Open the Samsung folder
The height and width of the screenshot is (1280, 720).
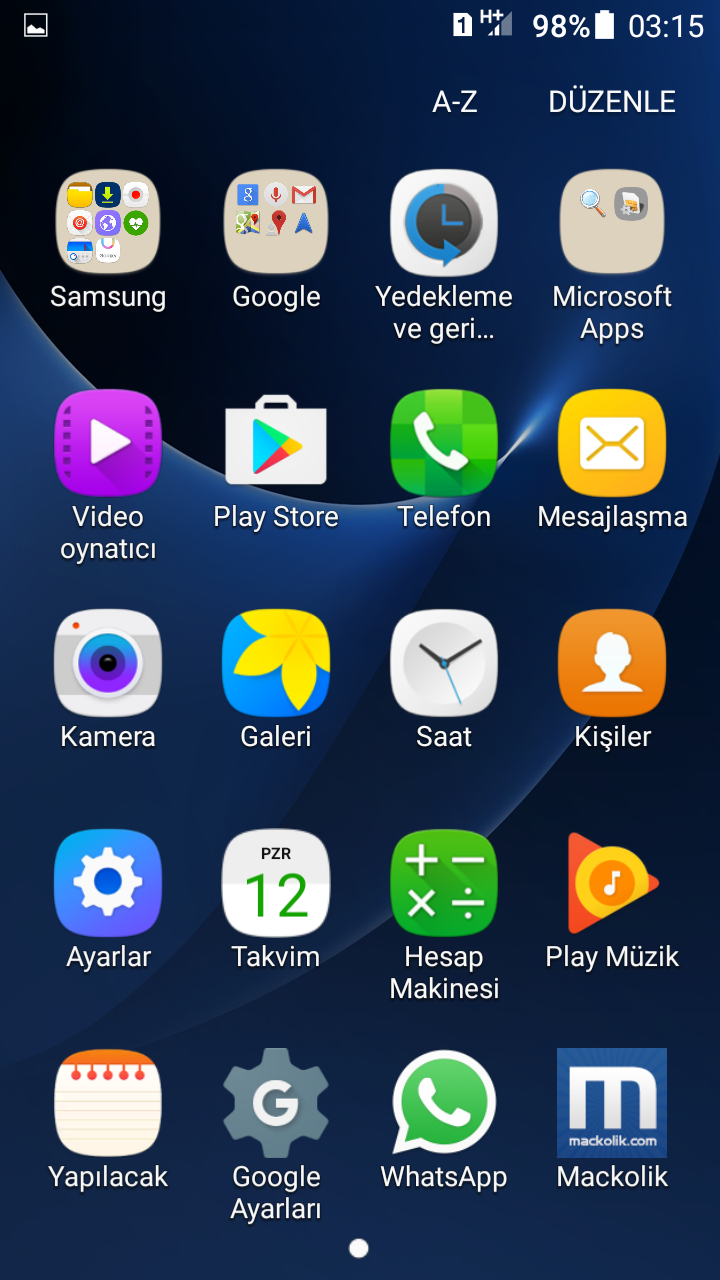pos(108,222)
